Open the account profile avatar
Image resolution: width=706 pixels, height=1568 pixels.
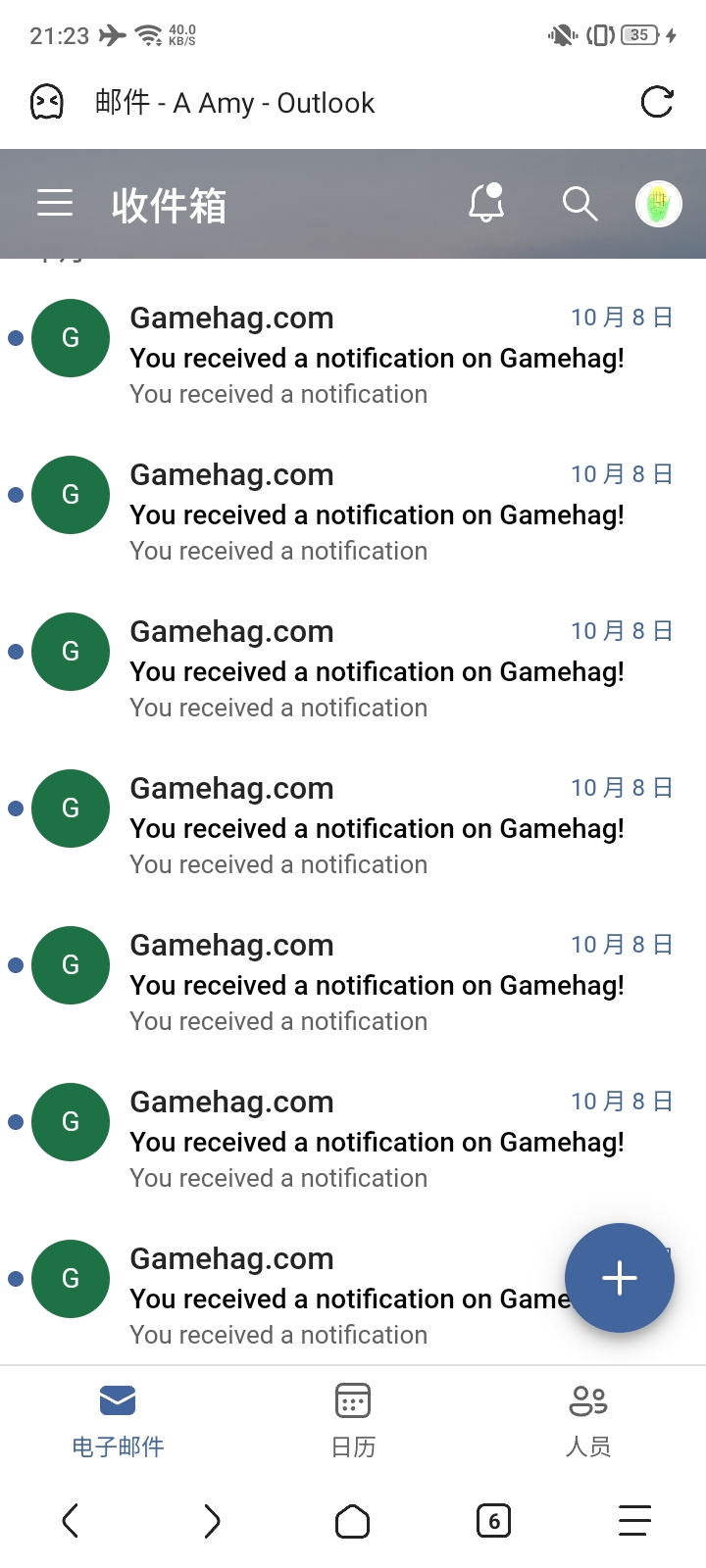[658, 204]
